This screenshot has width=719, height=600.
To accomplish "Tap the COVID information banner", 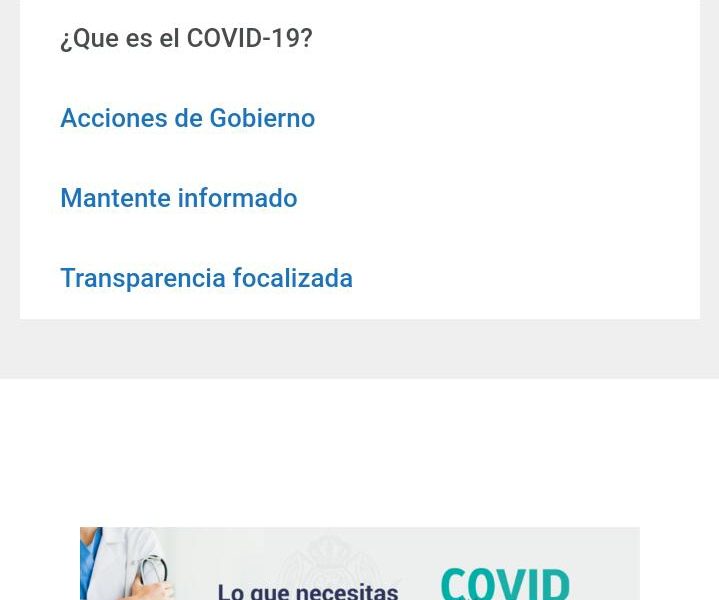I will (359, 566).
